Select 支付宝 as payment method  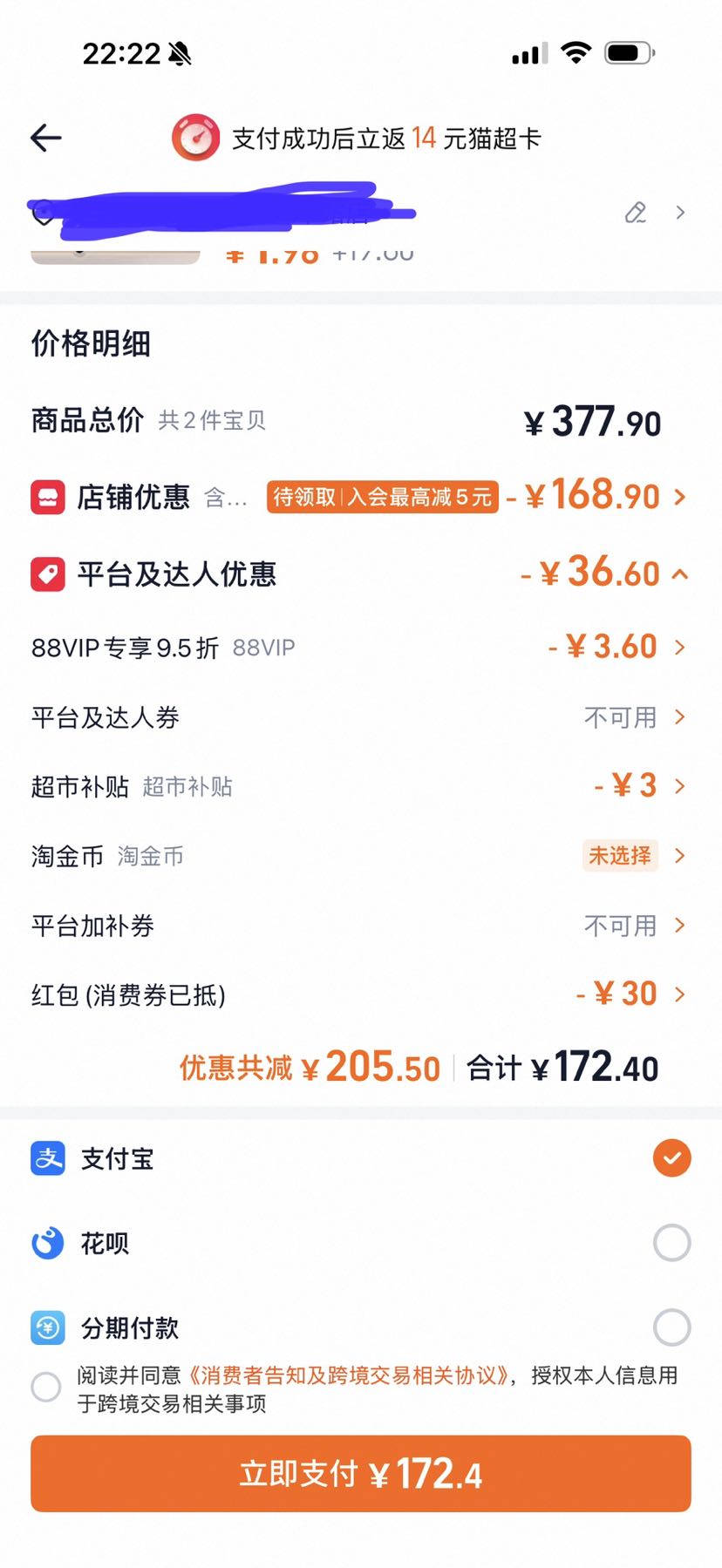(360, 1158)
